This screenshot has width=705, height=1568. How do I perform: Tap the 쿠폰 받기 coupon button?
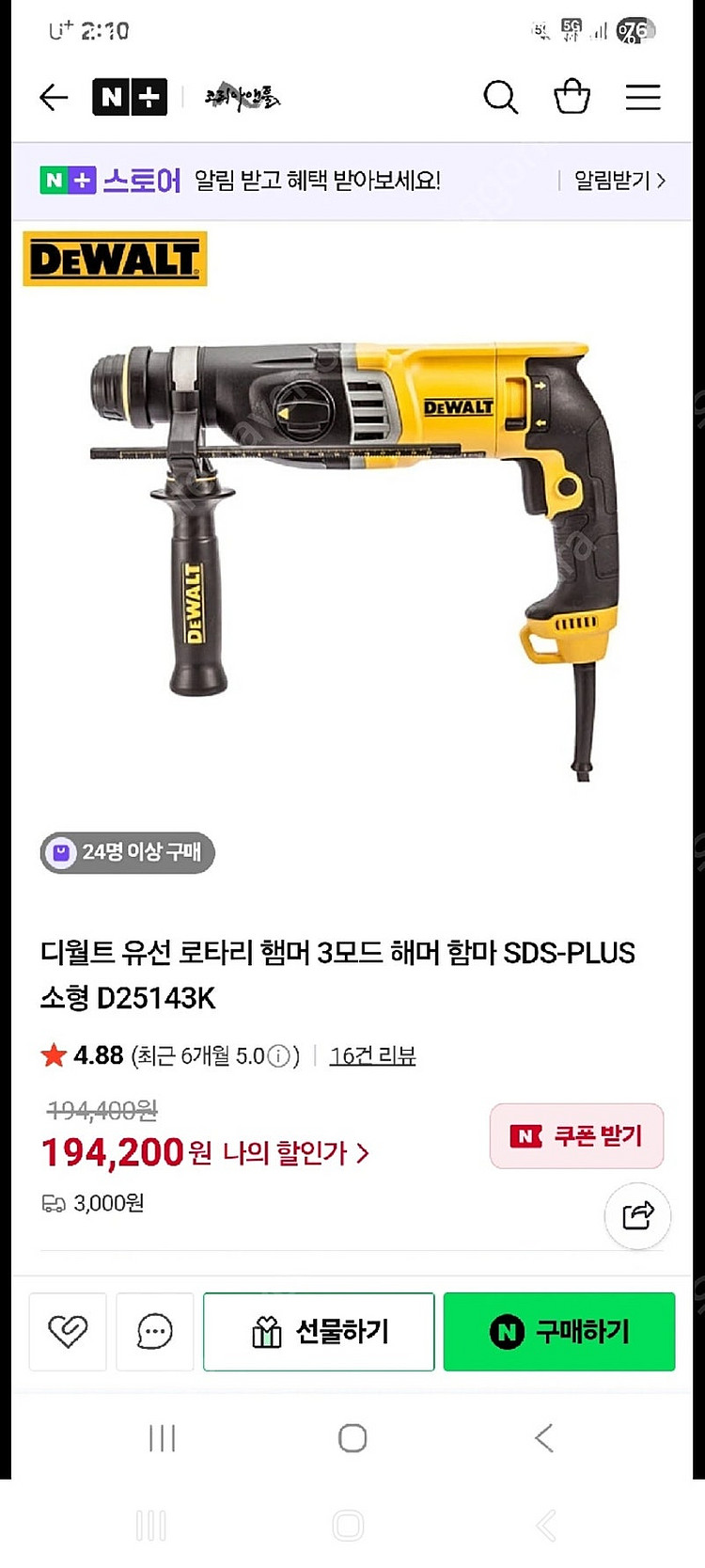pyautogui.click(x=576, y=1136)
